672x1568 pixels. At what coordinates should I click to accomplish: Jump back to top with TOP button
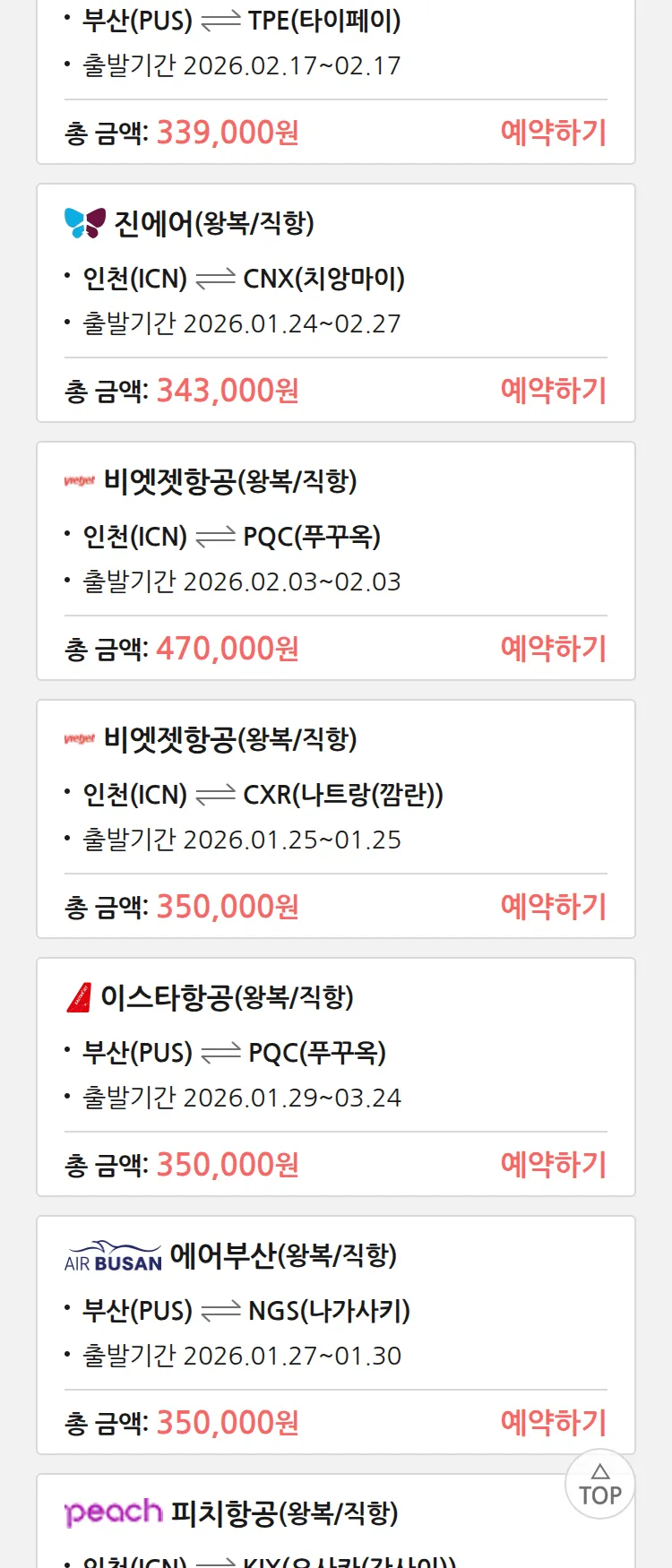tap(599, 1484)
